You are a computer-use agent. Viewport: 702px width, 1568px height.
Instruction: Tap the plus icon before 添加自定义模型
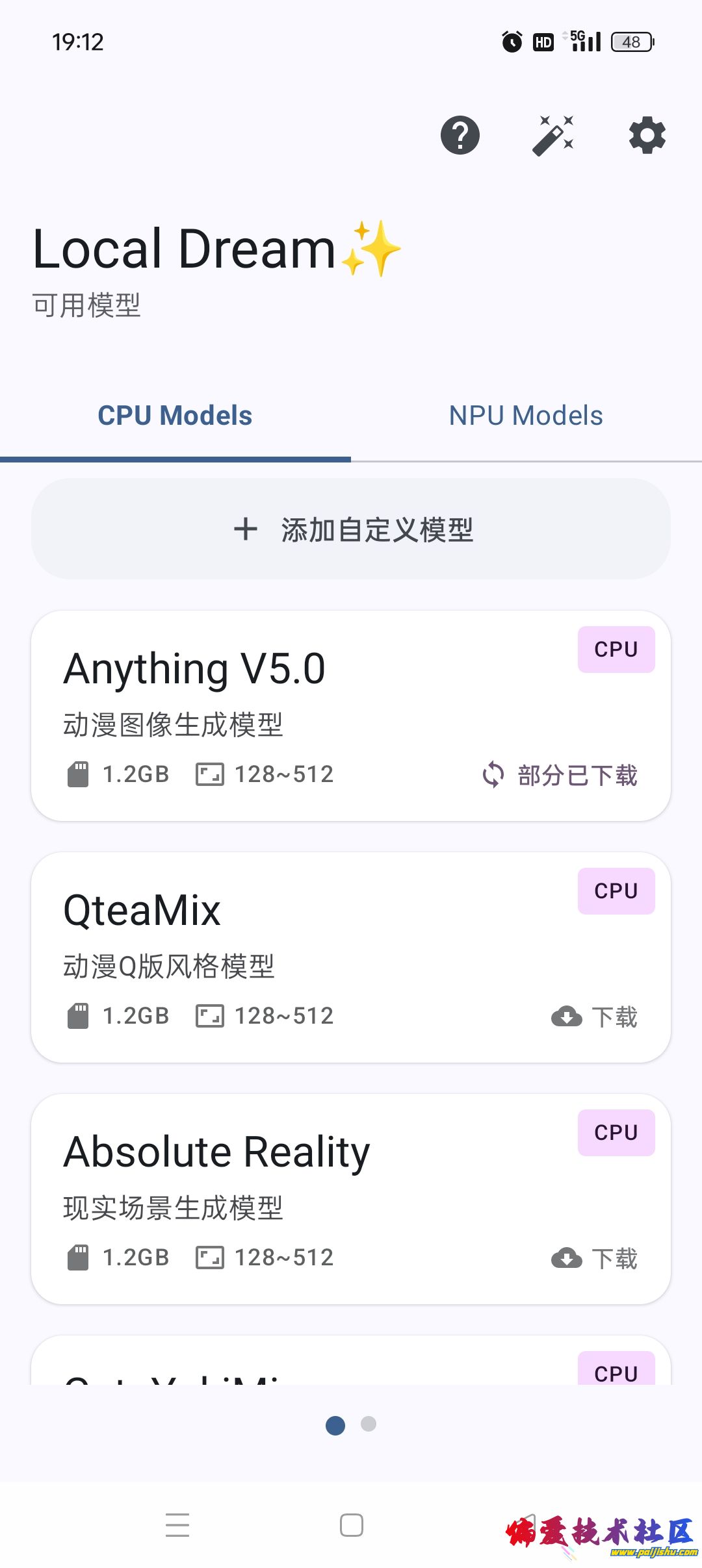(246, 529)
